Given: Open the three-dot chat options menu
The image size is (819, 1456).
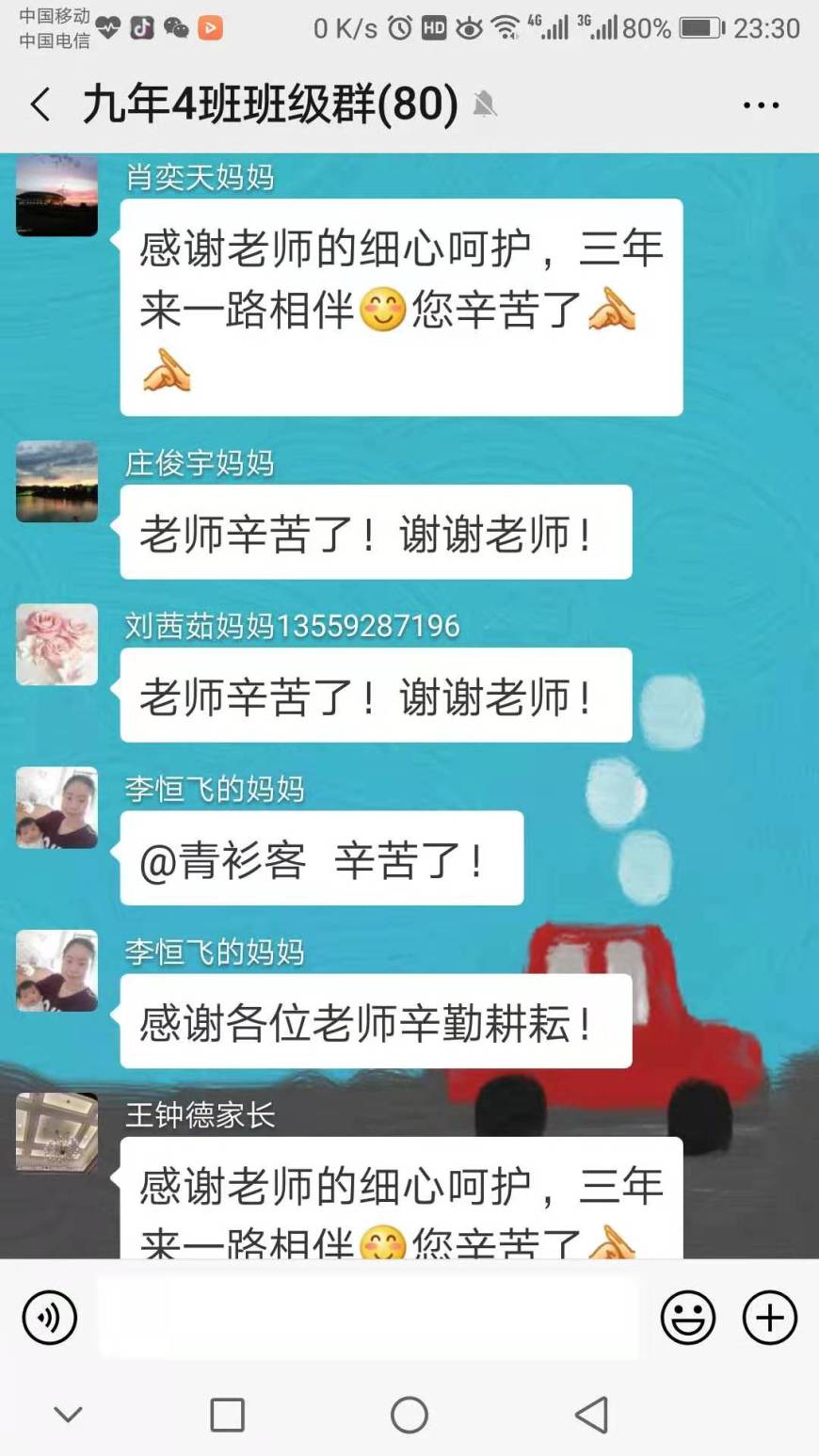Looking at the screenshot, I should click(761, 104).
